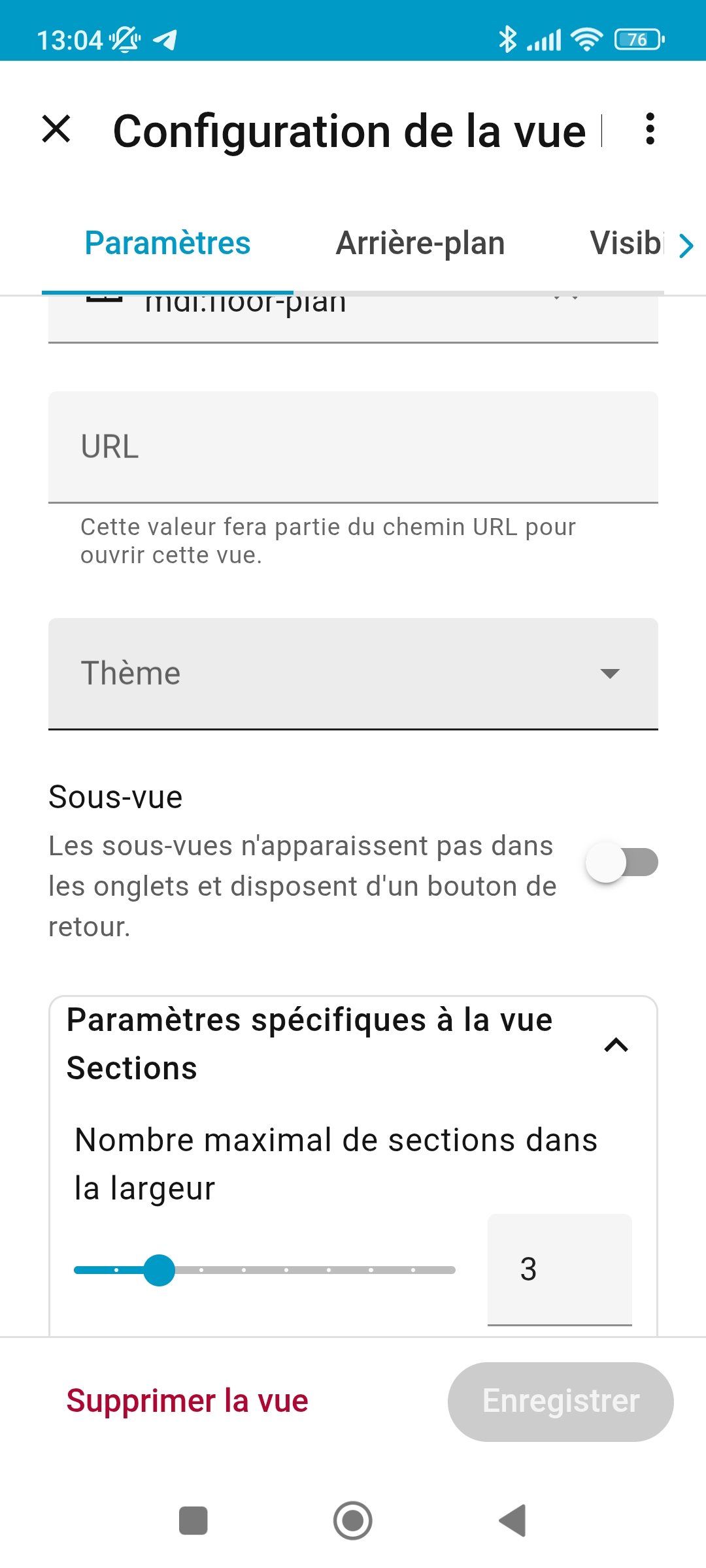706x1568 pixels.
Task: Select the Paramètres tab
Action: pyautogui.click(x=167, y=244)
